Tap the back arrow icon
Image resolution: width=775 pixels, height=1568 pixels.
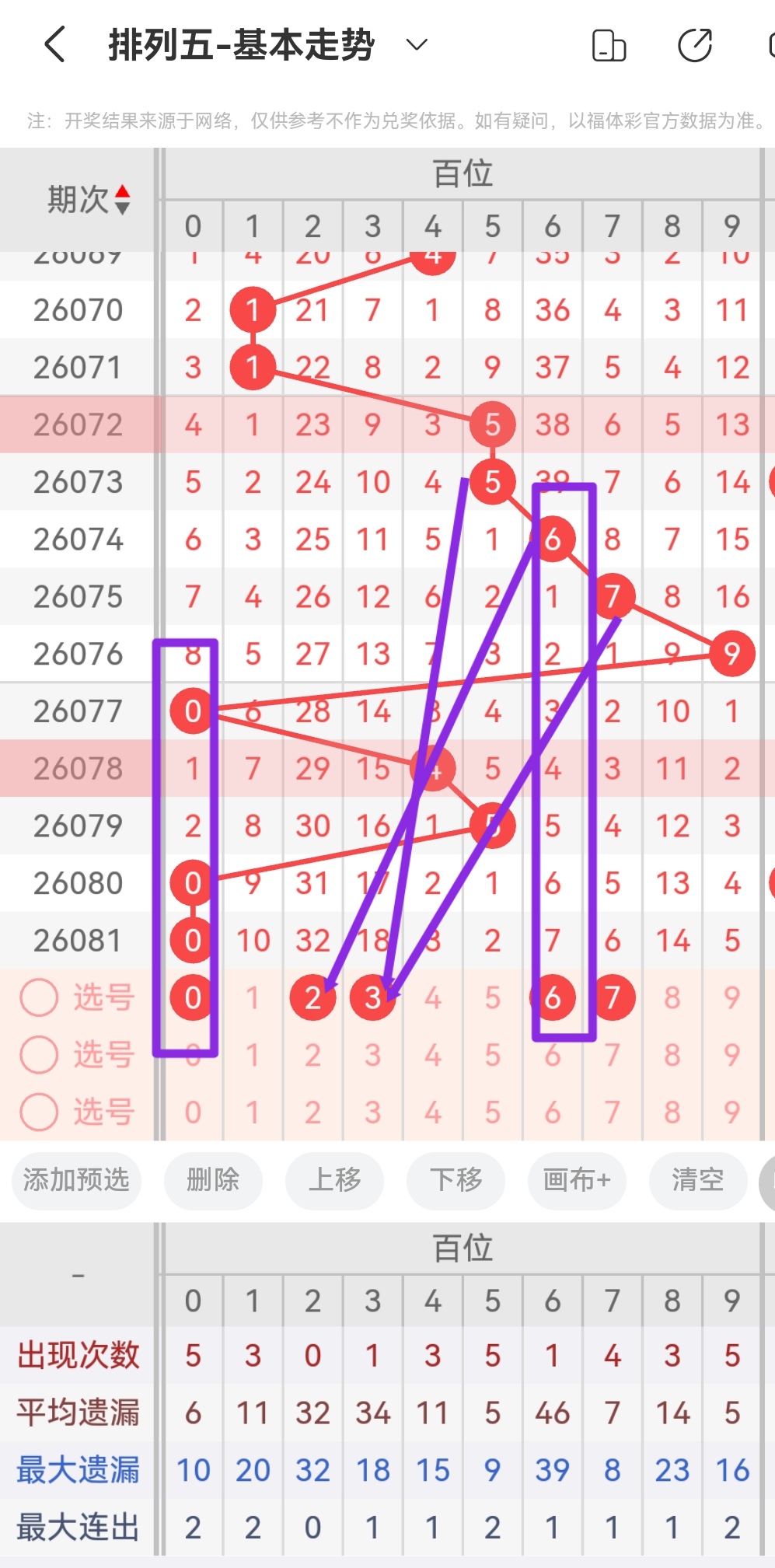tap(53, 45)
